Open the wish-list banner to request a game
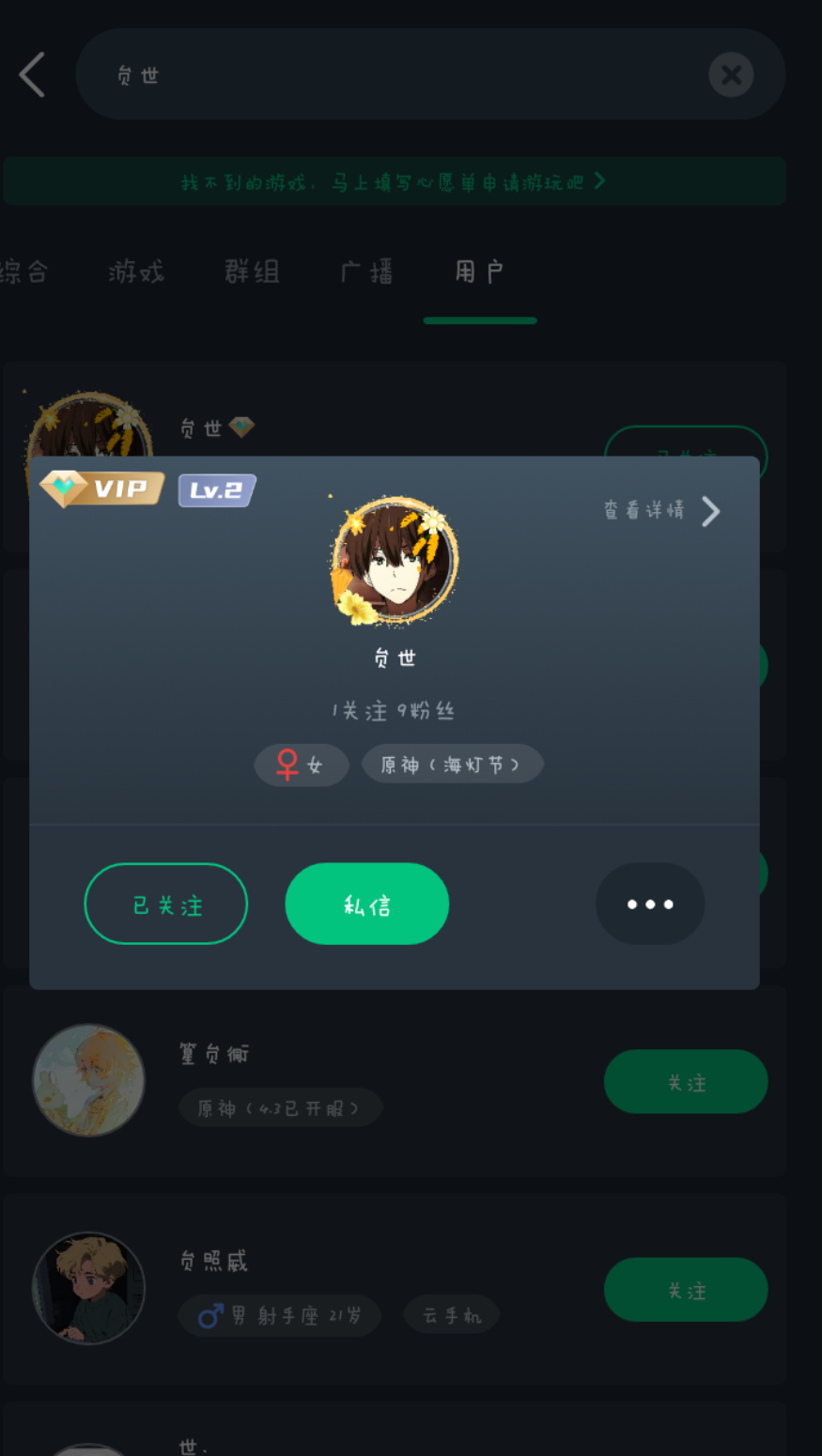822x1456 pixels. pos(395,181)
